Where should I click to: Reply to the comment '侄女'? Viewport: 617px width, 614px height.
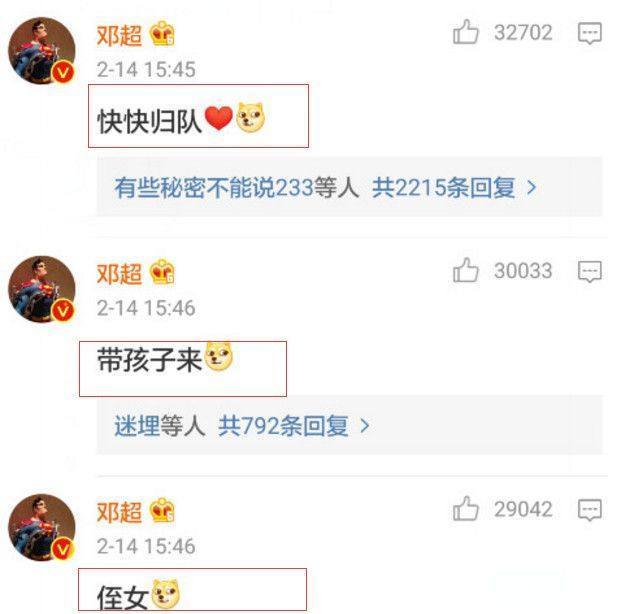coord(590,510)
